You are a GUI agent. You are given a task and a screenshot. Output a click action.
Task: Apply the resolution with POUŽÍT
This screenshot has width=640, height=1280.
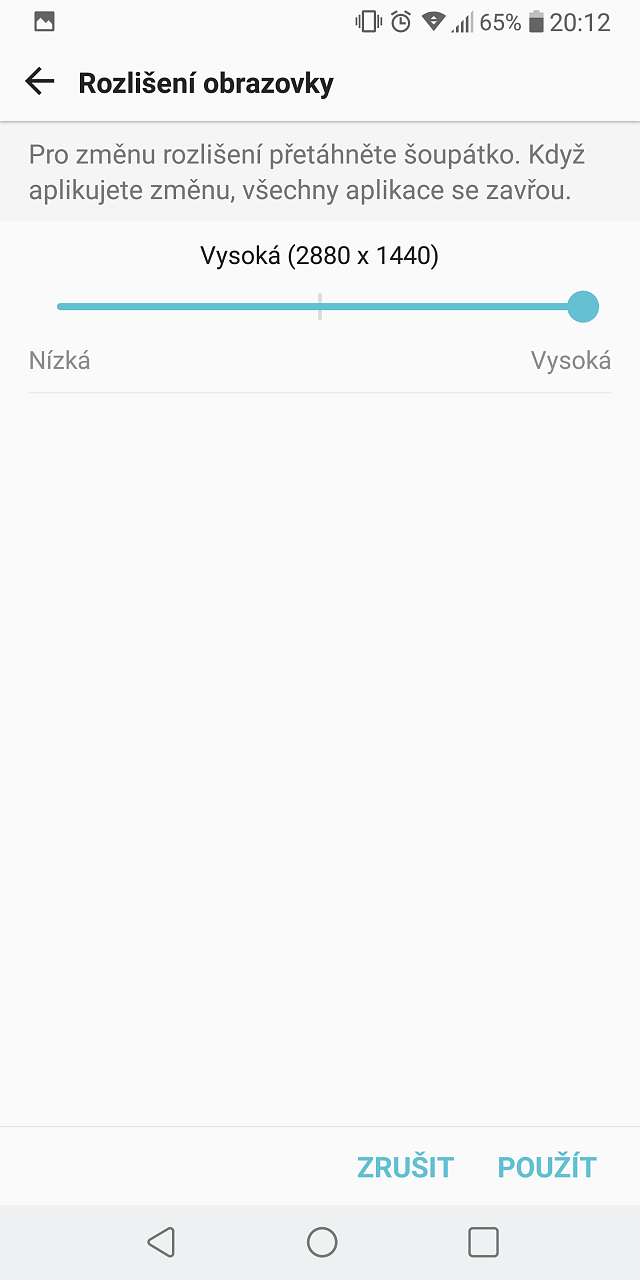[x=547, y=1167]
